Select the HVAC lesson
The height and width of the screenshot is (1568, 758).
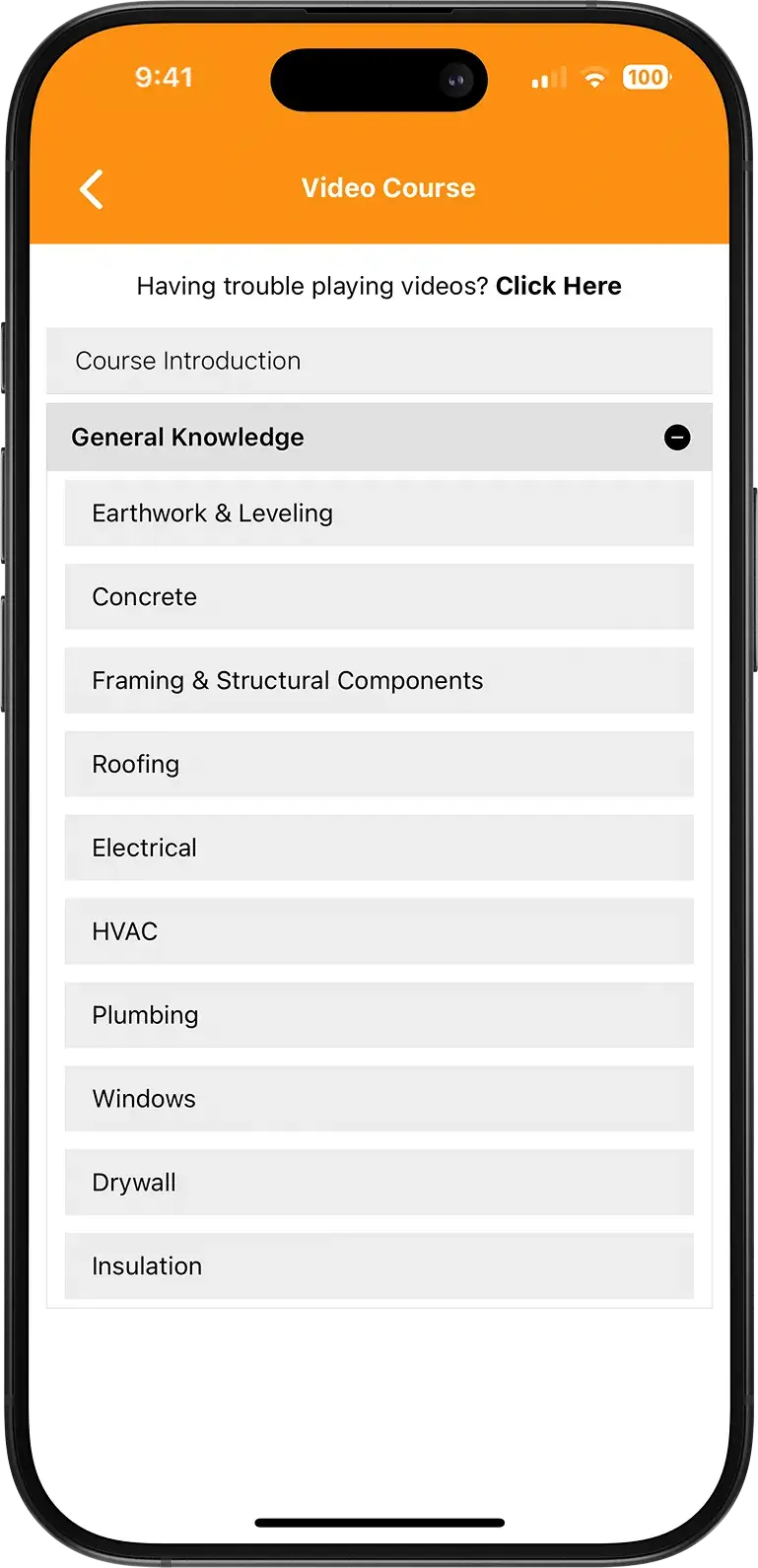[x=379, y=931]
